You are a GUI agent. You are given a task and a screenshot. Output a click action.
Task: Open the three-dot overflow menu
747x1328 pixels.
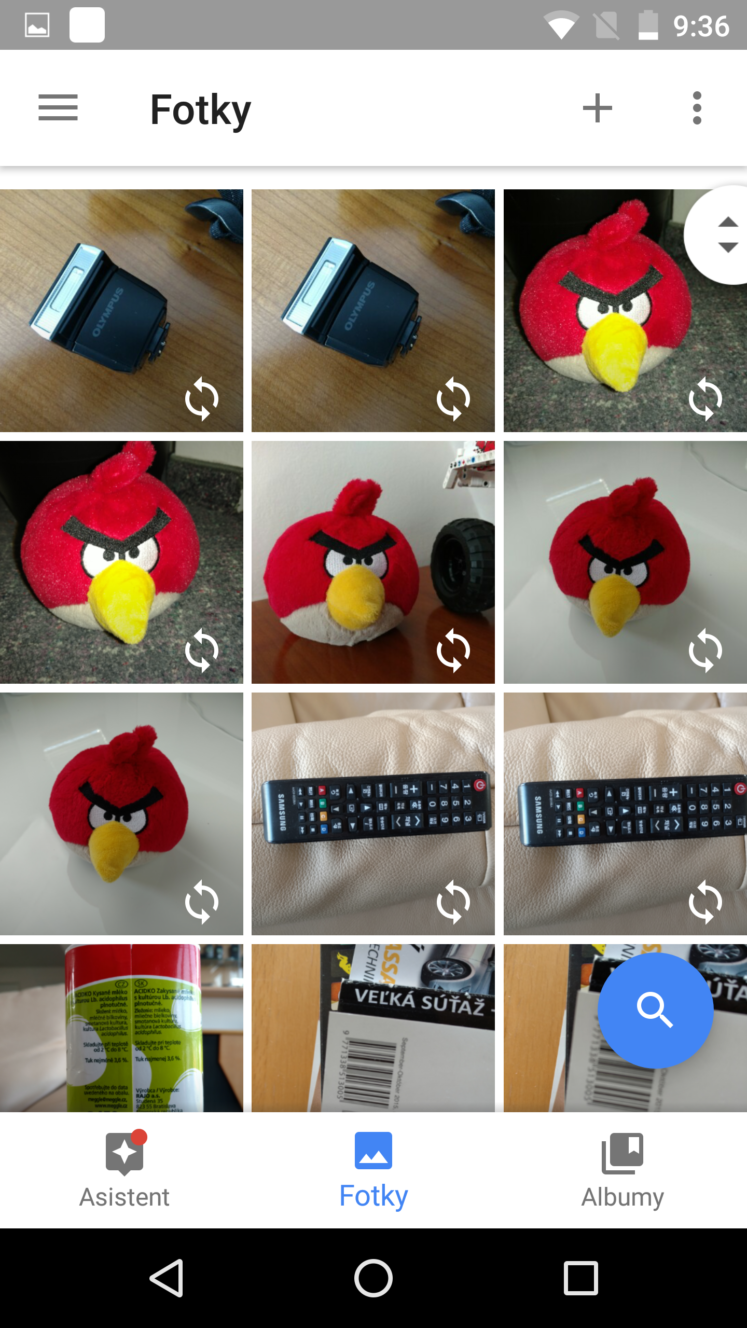(x=697, y=108)
